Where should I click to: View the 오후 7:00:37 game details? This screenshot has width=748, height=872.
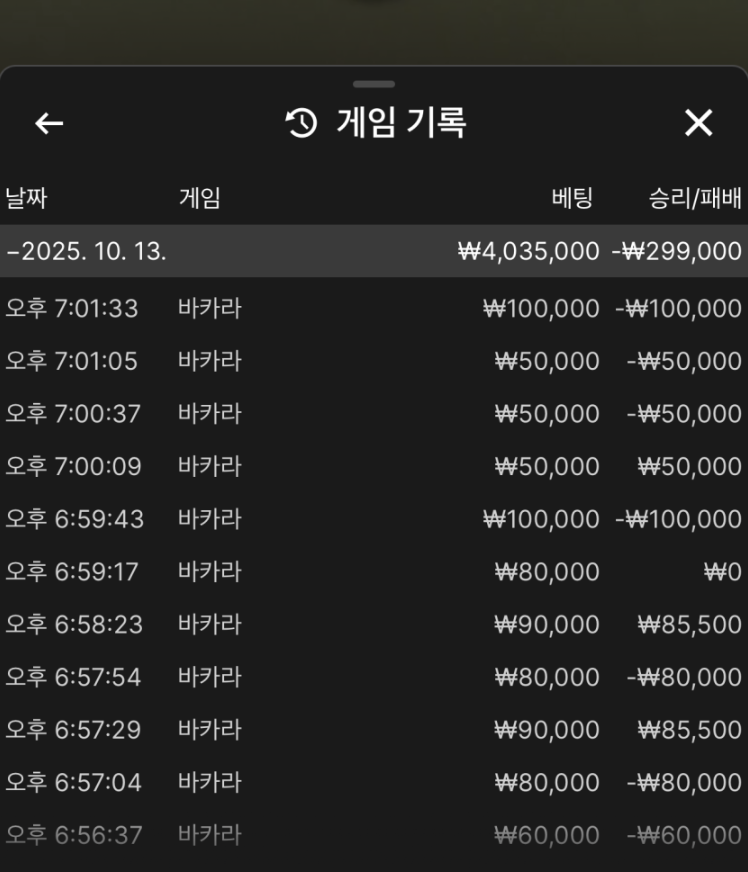(373, 414)
